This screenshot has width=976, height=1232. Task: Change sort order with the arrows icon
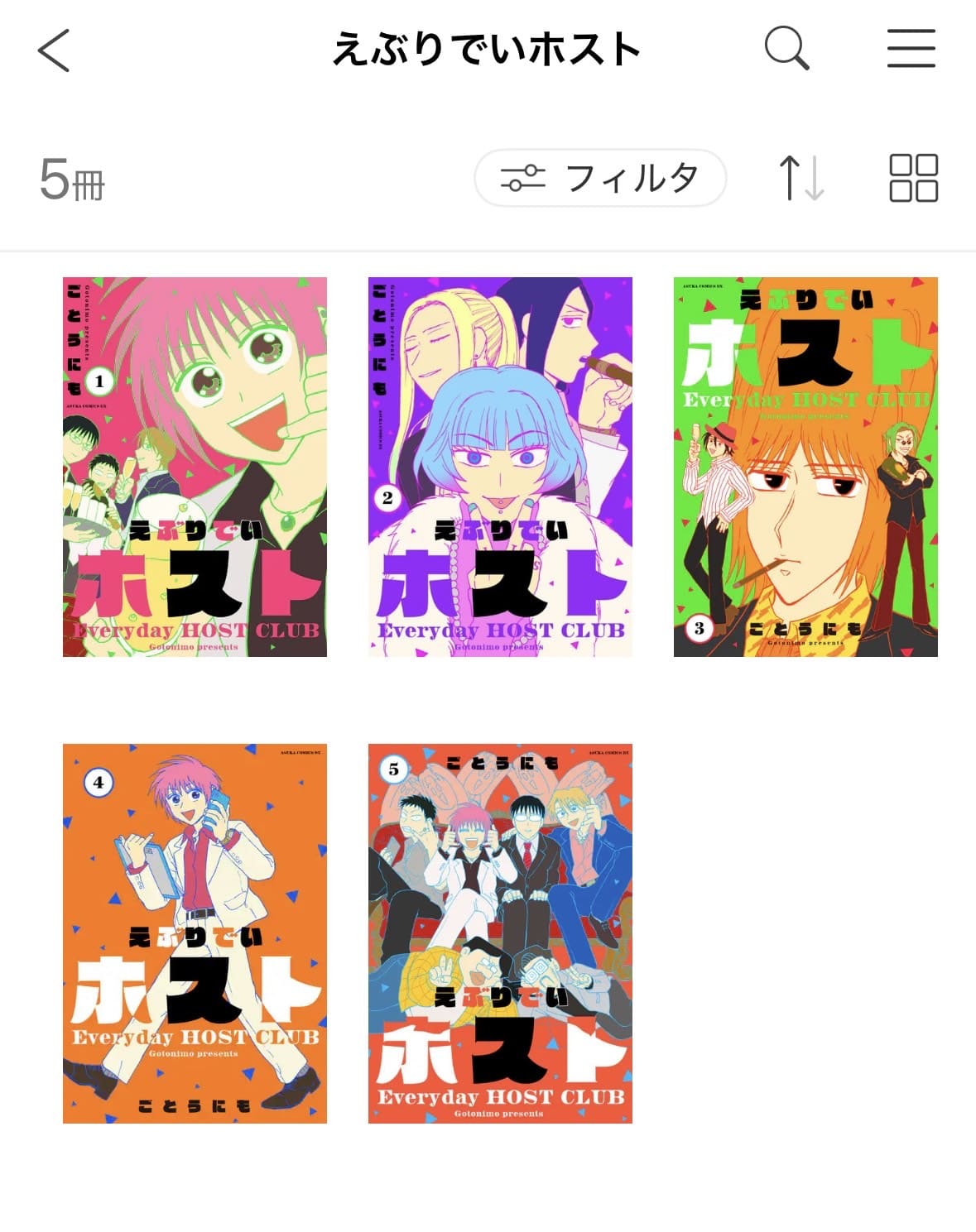click(801, 178)
